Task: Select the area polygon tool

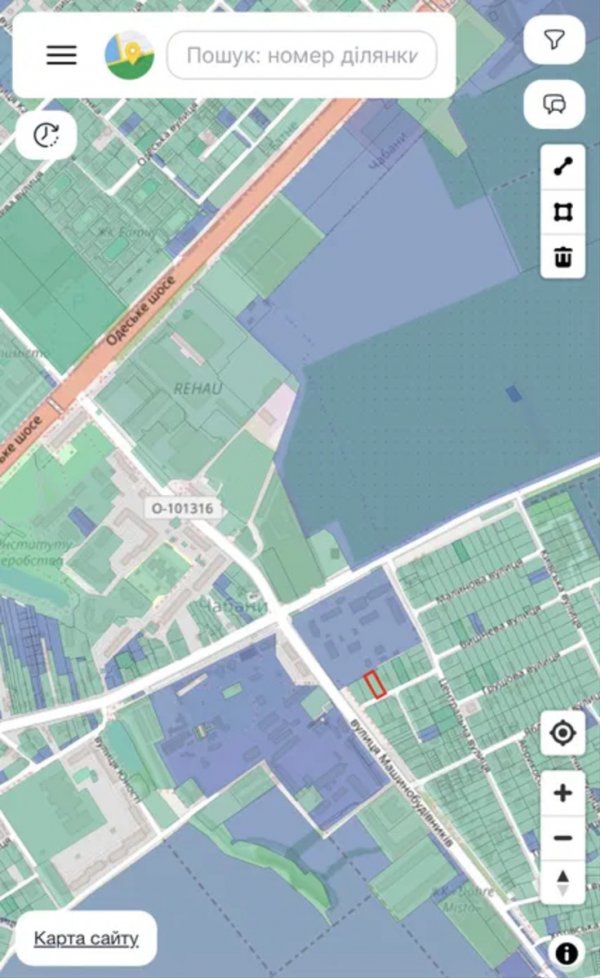Action: 562,212
